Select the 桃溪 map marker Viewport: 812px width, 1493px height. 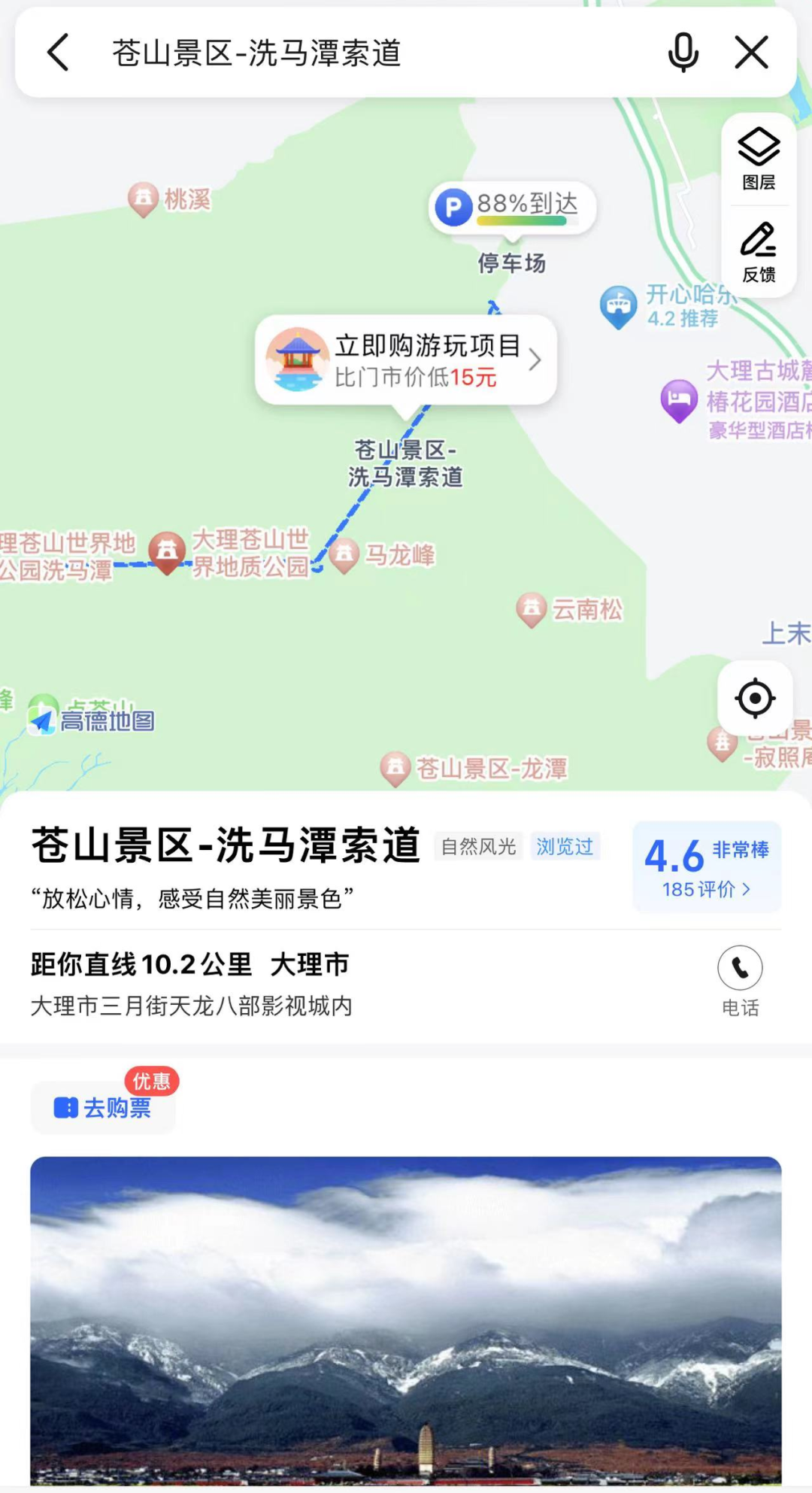pyautogui.click(x=144, y=199)
